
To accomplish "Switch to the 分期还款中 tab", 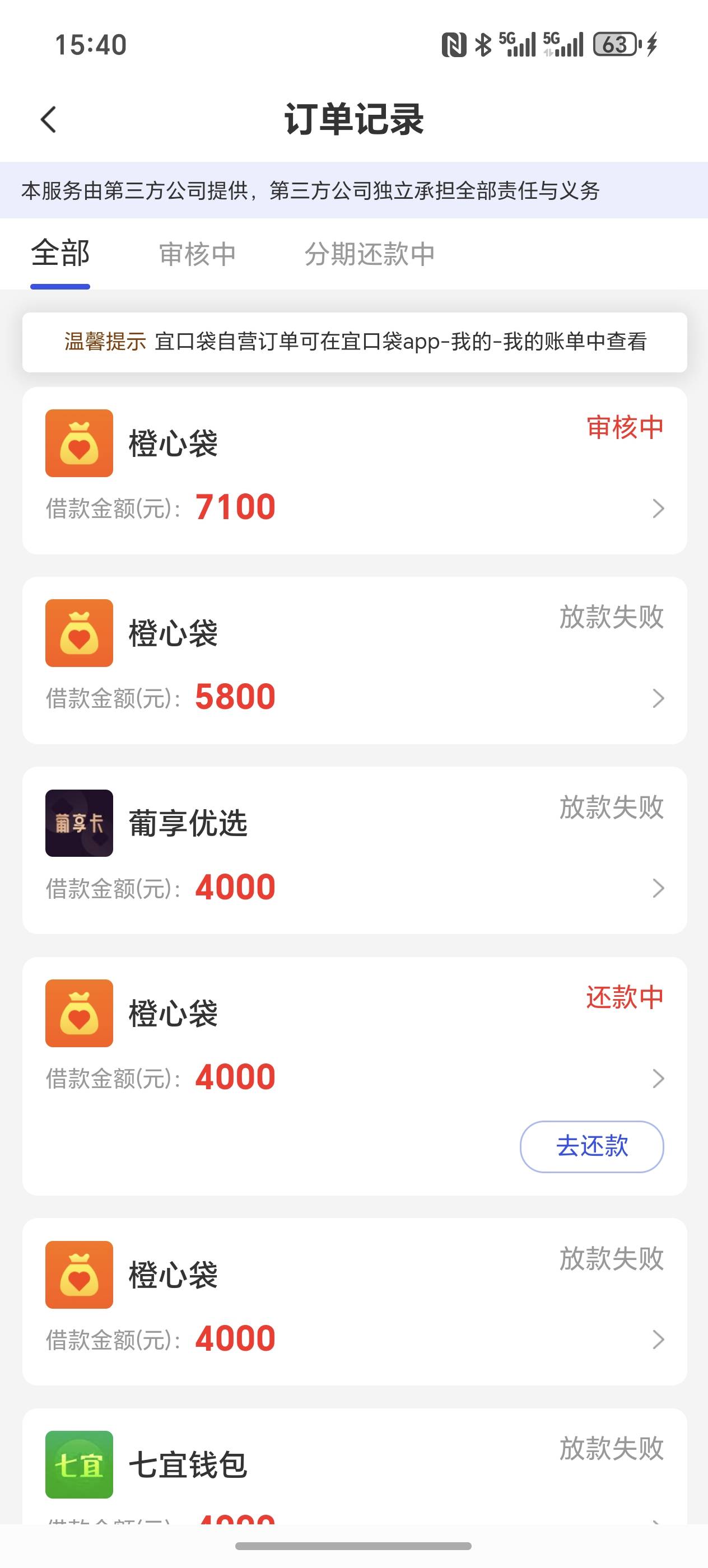I will coord(370,254).
